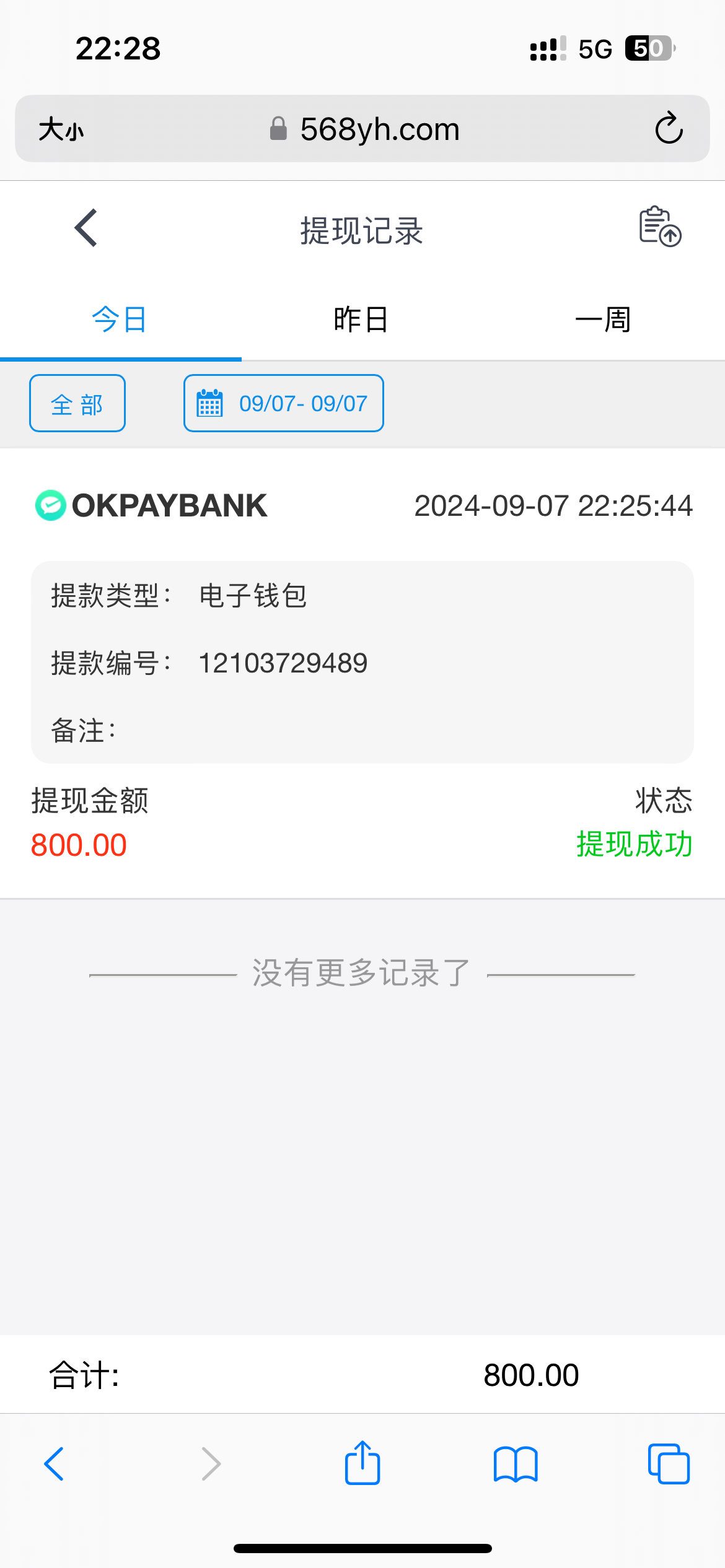Reload the page in Safari
Viewport: 725px width, 1568px height.
coord(669,129)
